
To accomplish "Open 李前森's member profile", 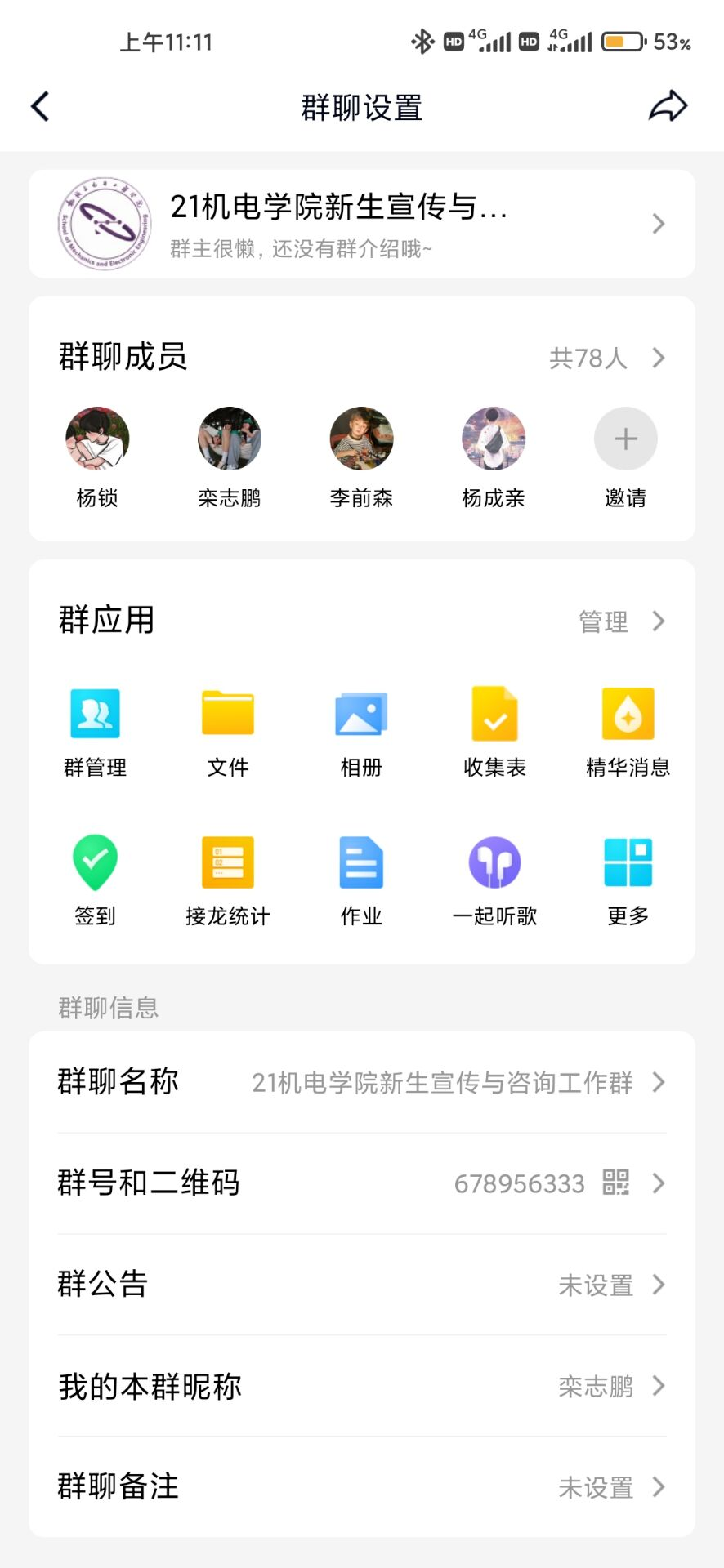I will click(361, 439).
